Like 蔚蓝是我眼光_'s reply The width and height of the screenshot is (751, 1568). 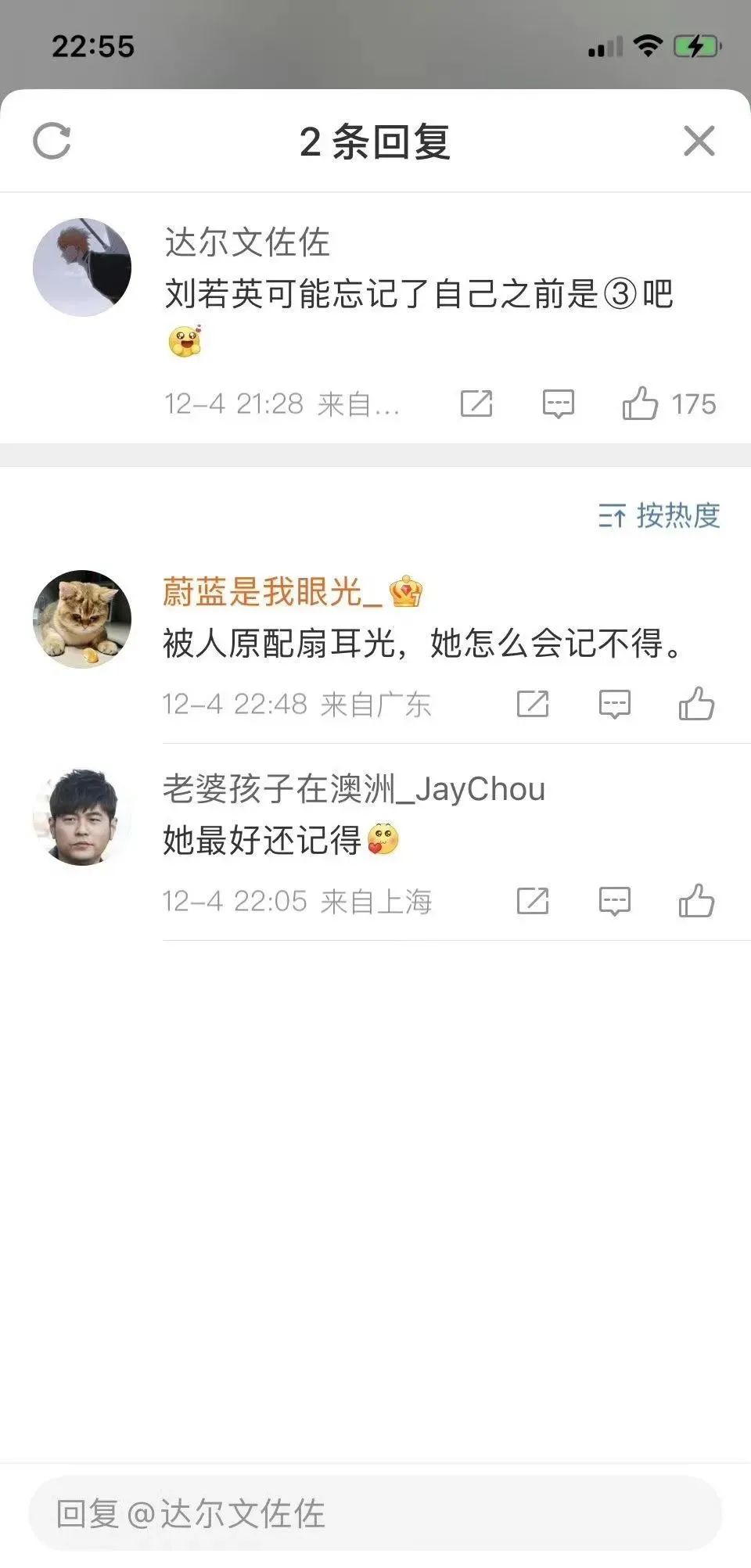point(696,704)
